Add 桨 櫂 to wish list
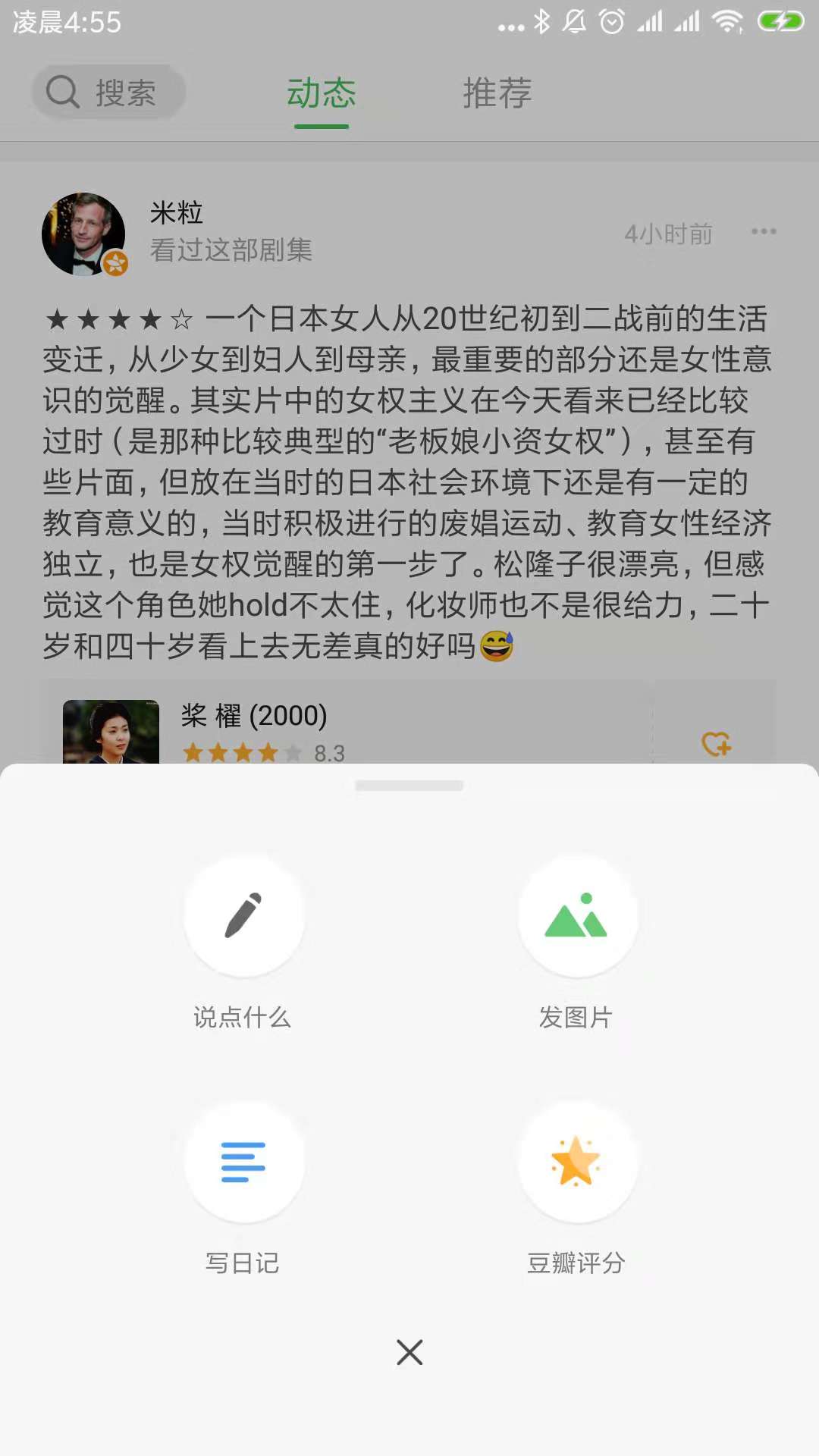This screenshot has height=1456, width=819. click(x=716, y=744)
